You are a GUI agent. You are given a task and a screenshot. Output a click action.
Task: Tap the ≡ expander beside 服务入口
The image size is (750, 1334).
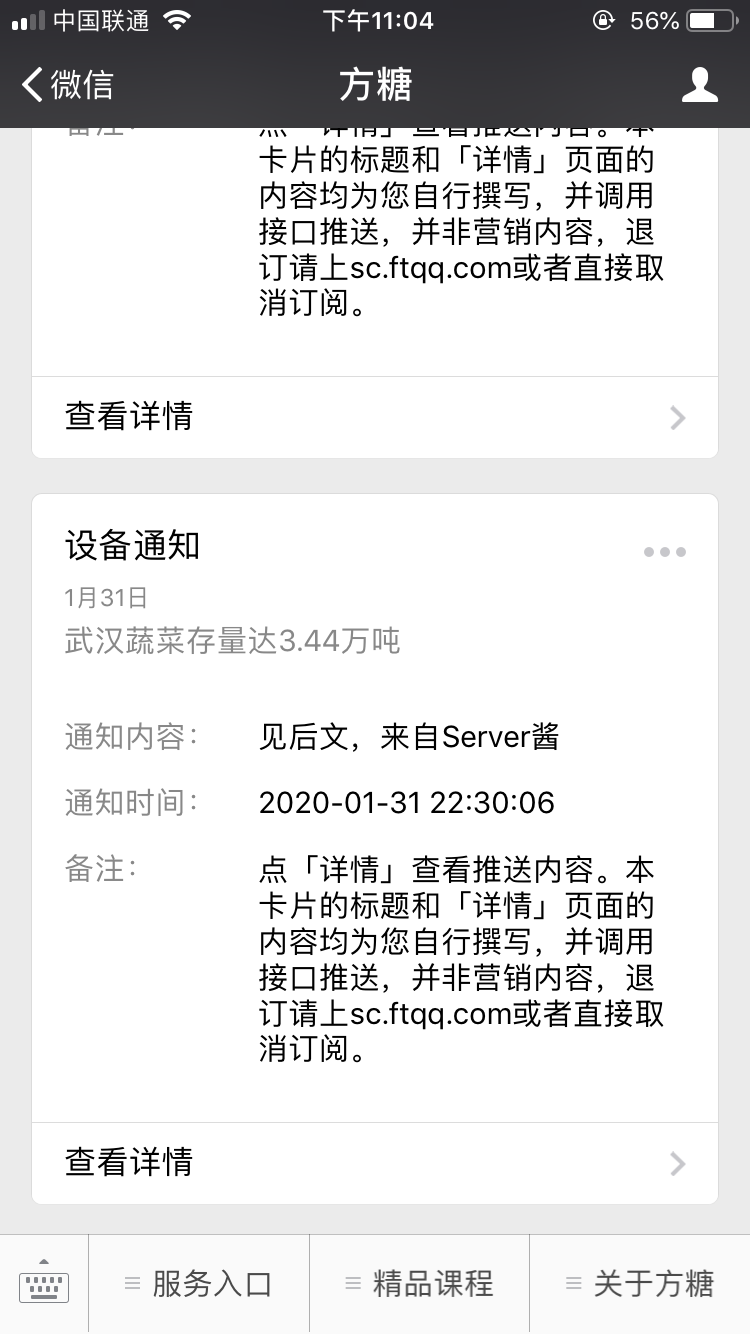tap(131, 1283)
